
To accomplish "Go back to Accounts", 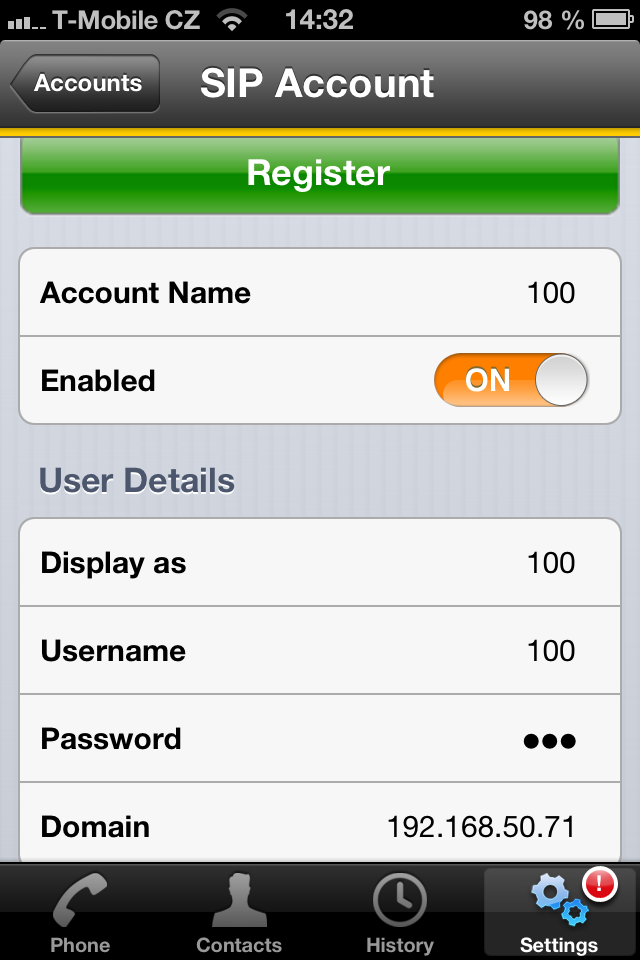I will click(x=86, y=84).
